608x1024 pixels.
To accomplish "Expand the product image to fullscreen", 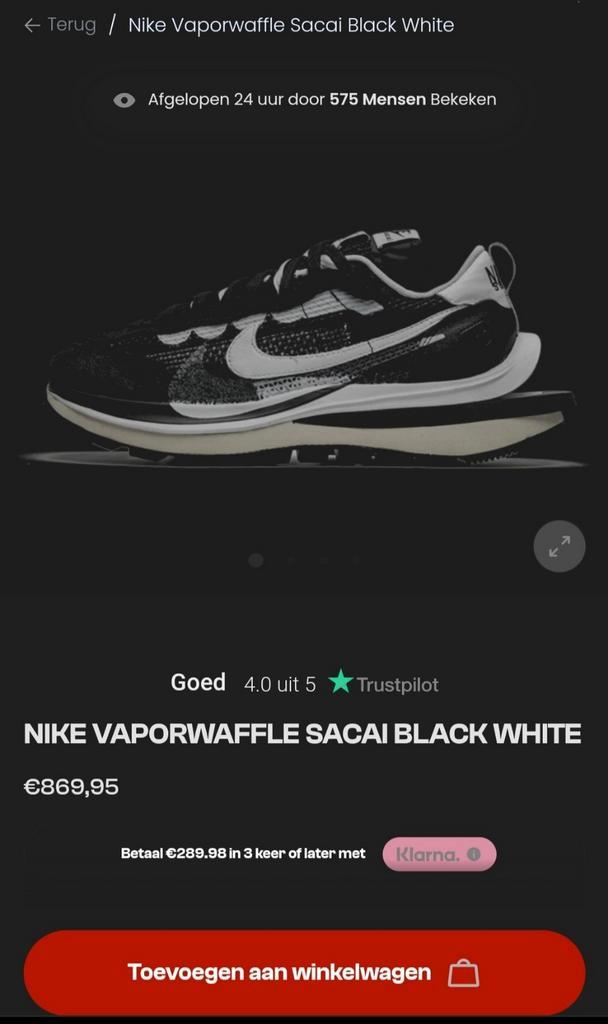I will (559, 546).
